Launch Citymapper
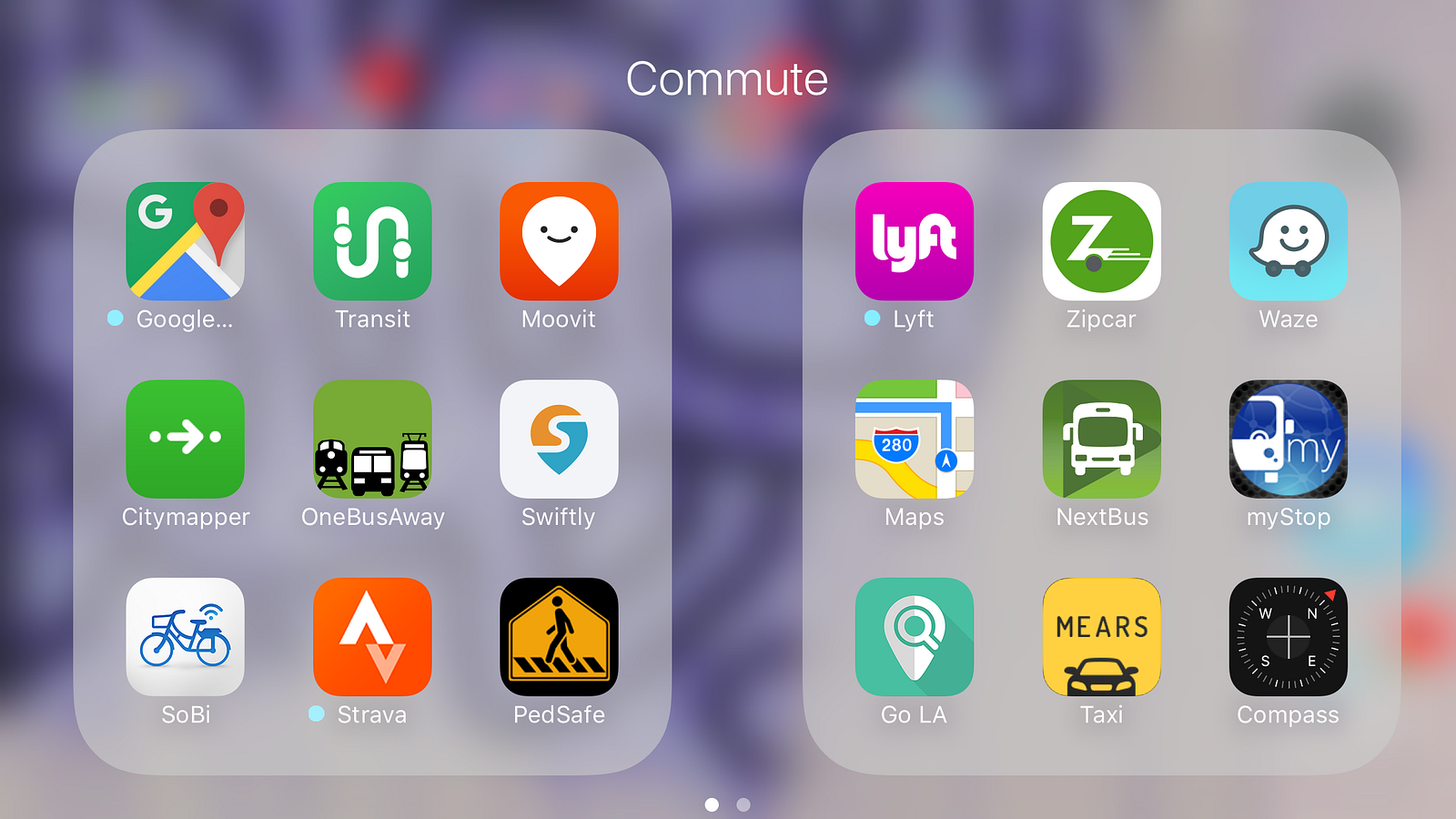Screen dimensions: 1456x819 pos(186,439)
